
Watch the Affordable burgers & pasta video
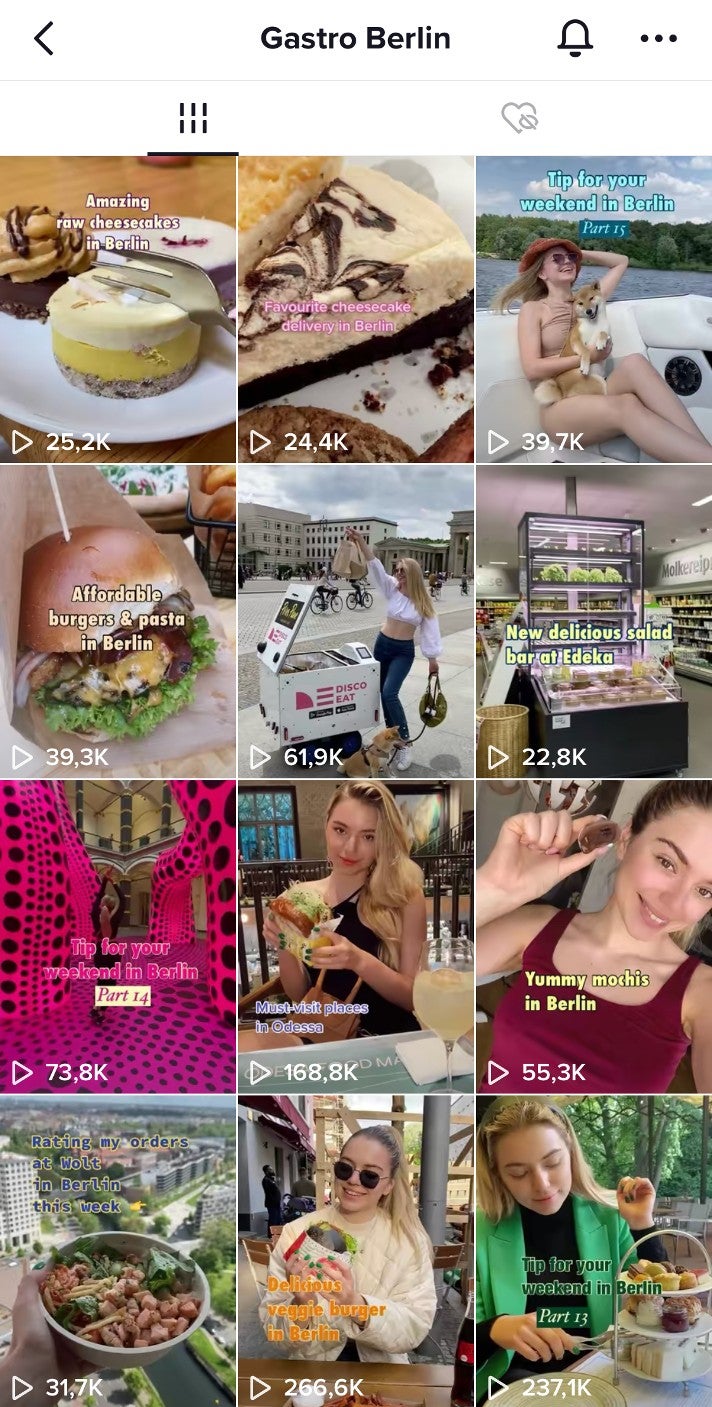[x=118, y=621]
